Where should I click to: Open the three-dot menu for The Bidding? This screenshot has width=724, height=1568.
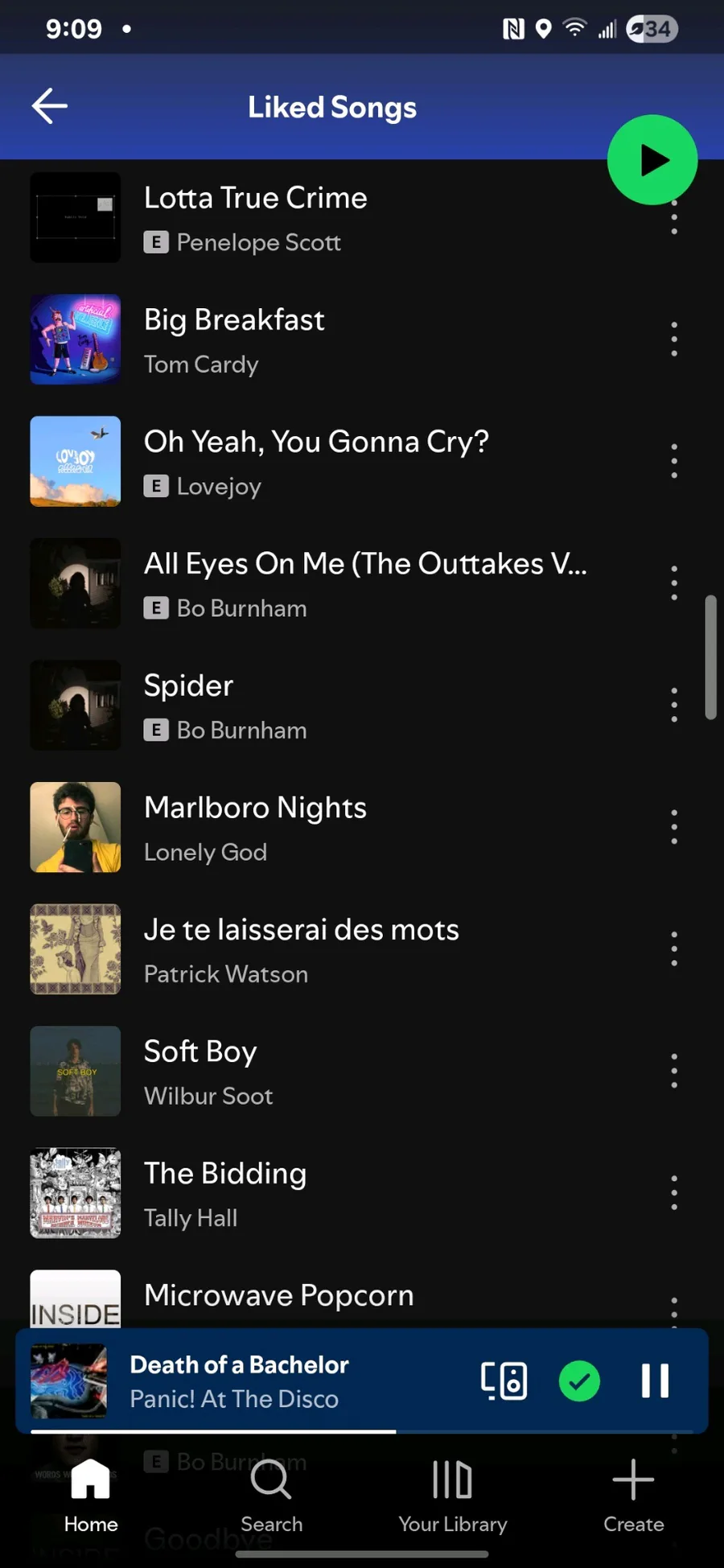pos(674,1193)
